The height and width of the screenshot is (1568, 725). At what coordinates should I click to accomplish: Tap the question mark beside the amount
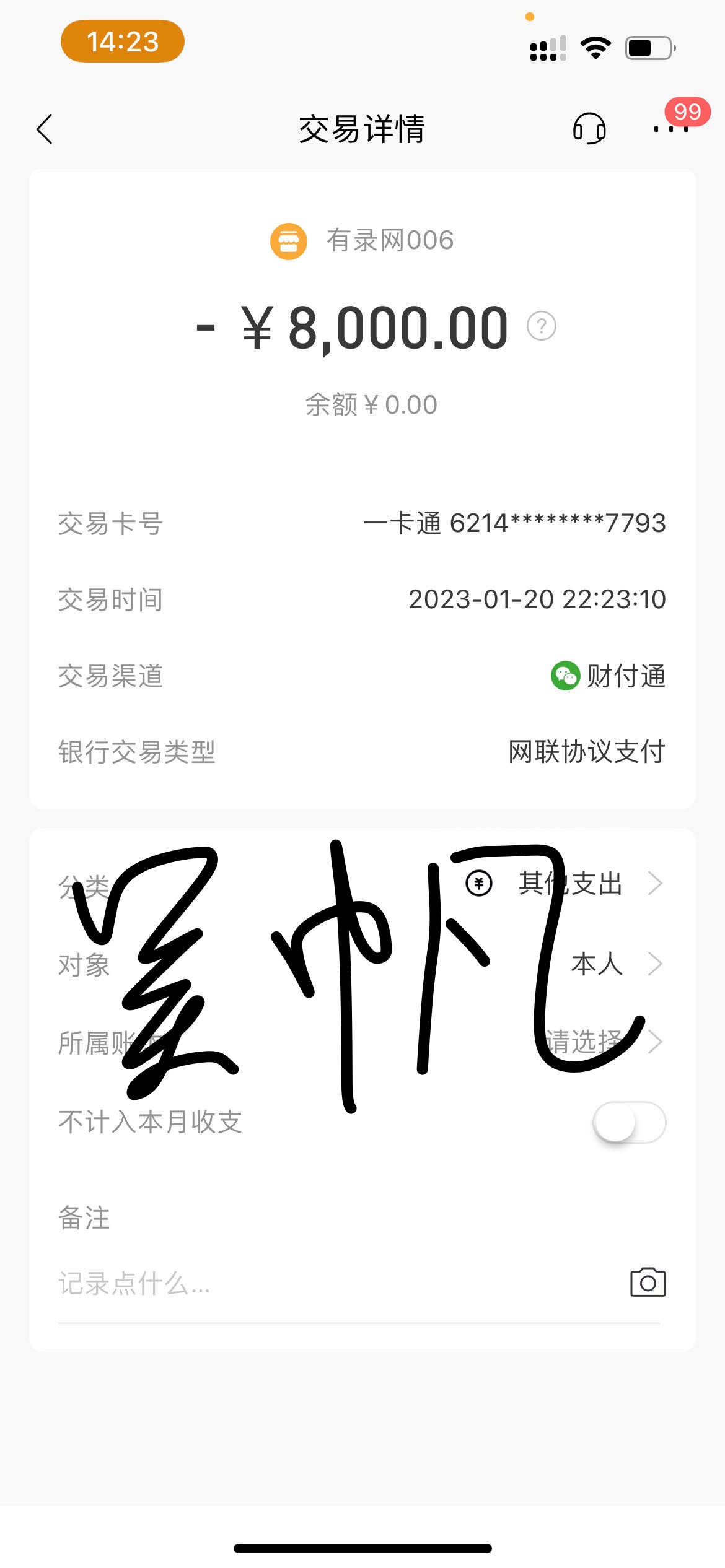pyautogui.click(x=542, y=326)
